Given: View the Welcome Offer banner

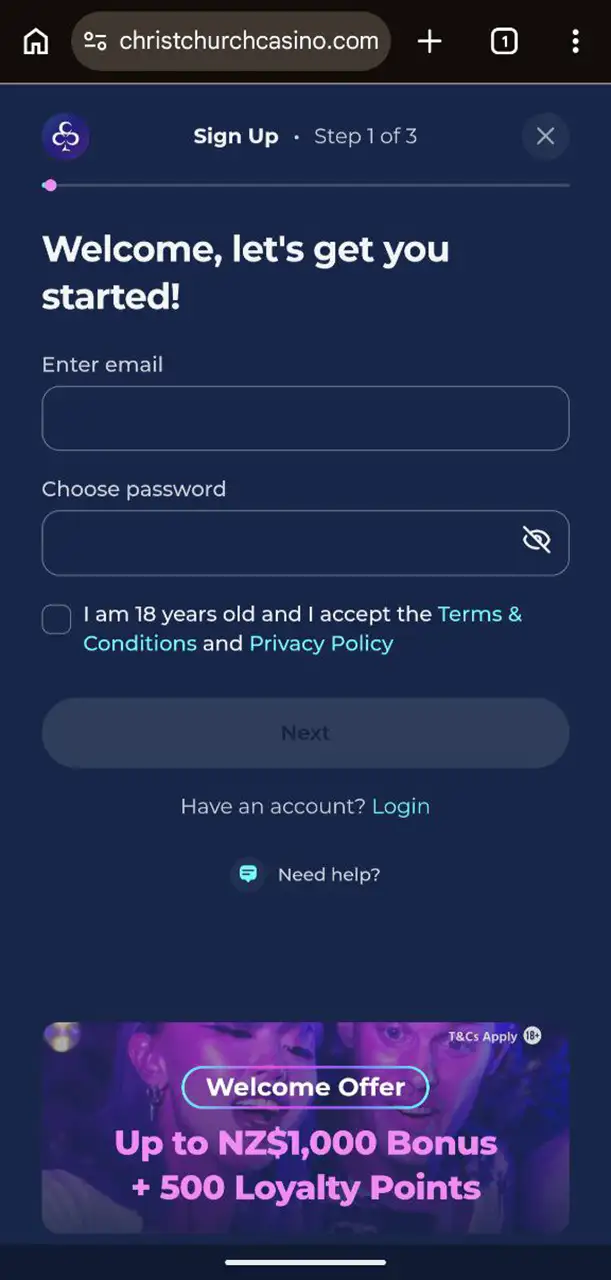Looking at the screenshot, I should (x=305, y=1127).
